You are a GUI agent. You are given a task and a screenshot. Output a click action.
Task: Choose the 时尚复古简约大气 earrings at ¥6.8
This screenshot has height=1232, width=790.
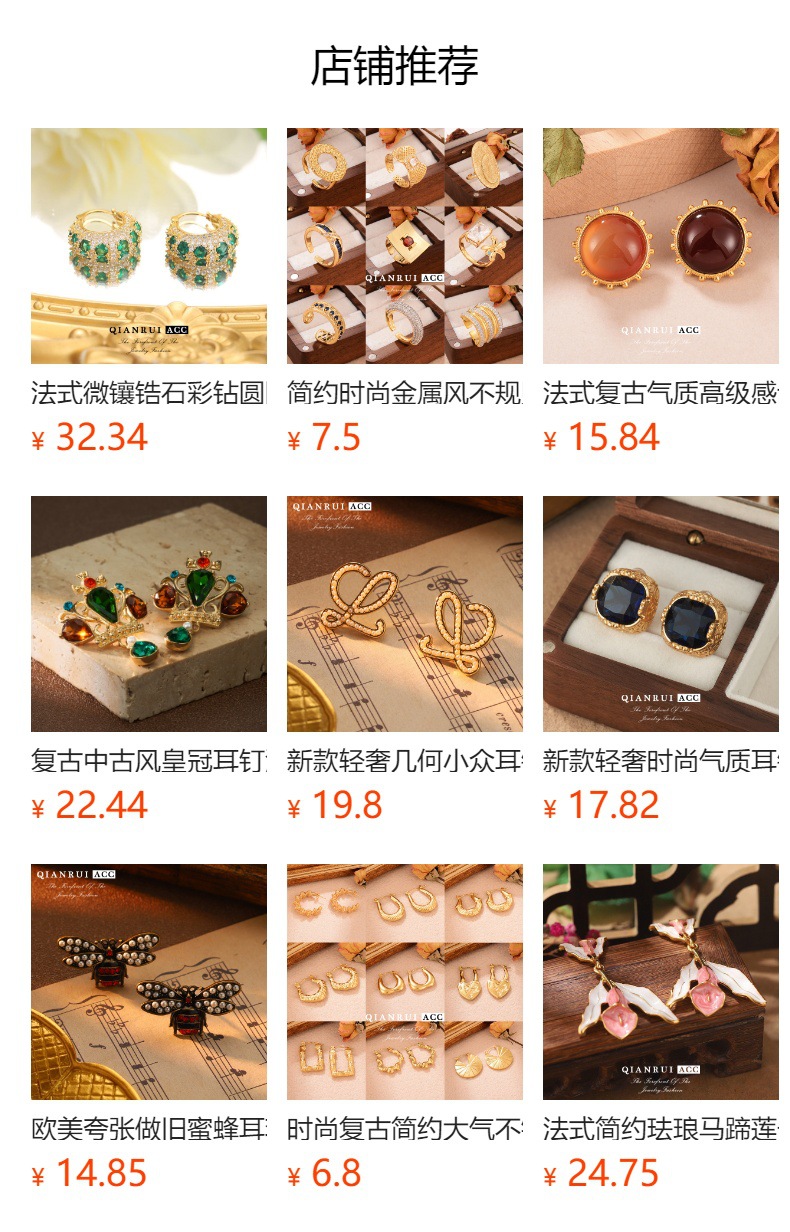tap(405, 1028)
